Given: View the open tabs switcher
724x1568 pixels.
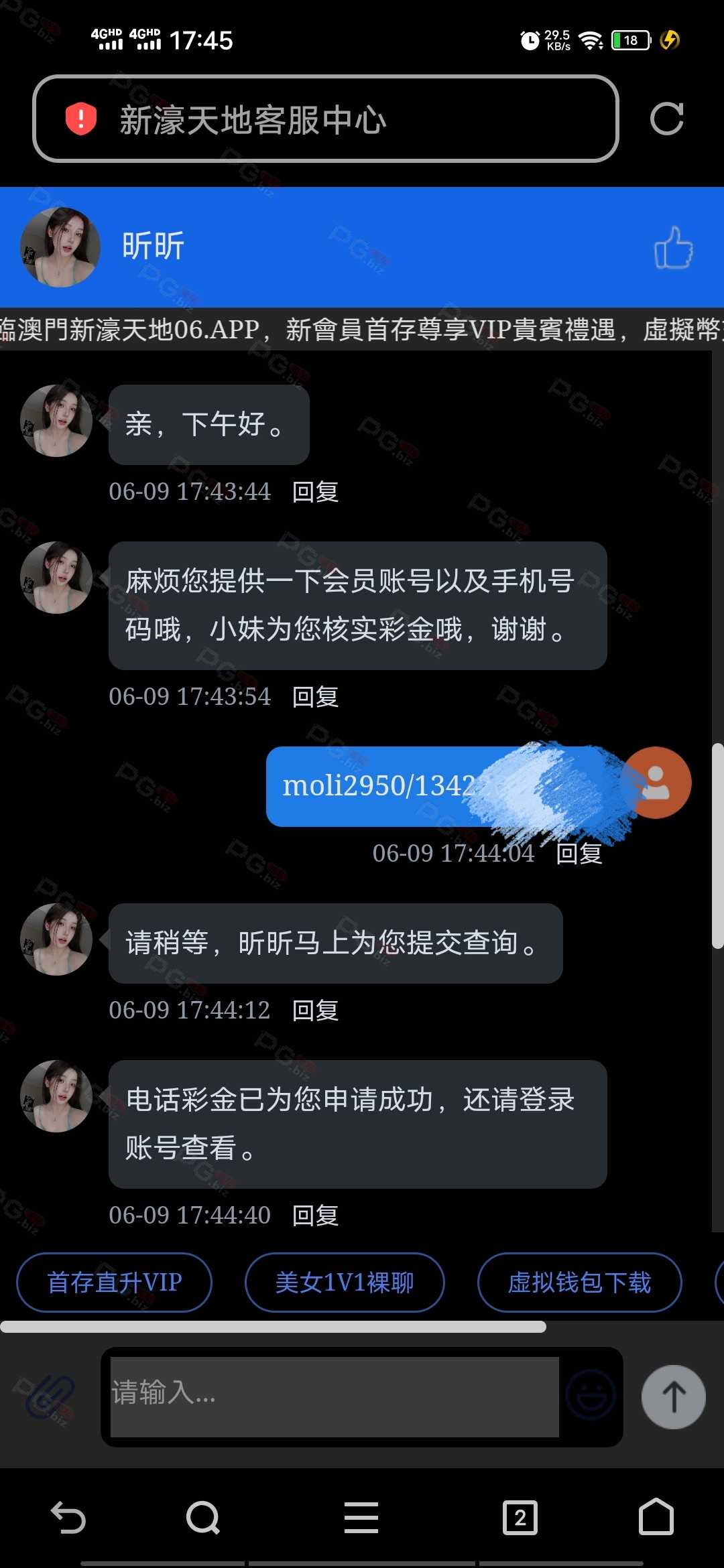Looking at the screenshot, I should point(520,1518).
